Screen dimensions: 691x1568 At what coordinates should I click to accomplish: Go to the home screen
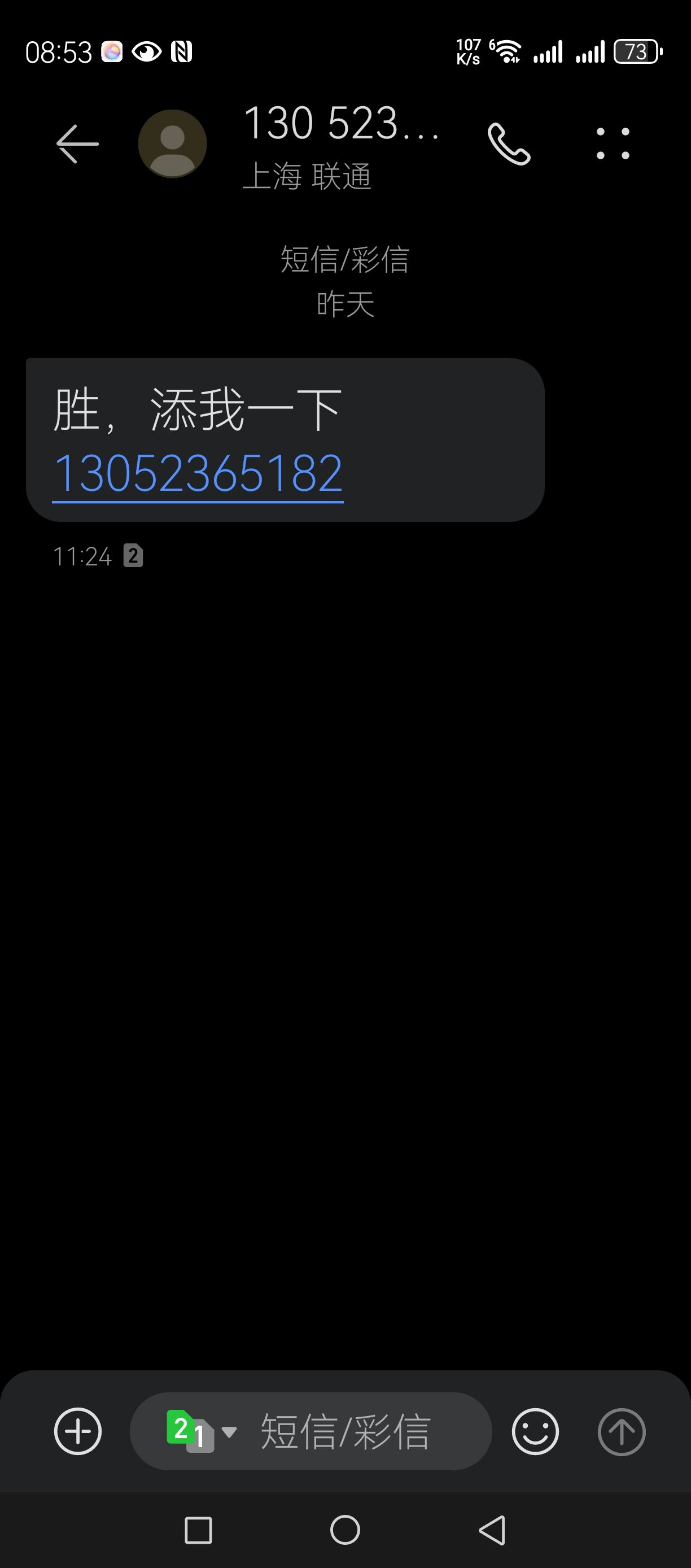point(345,1530)
